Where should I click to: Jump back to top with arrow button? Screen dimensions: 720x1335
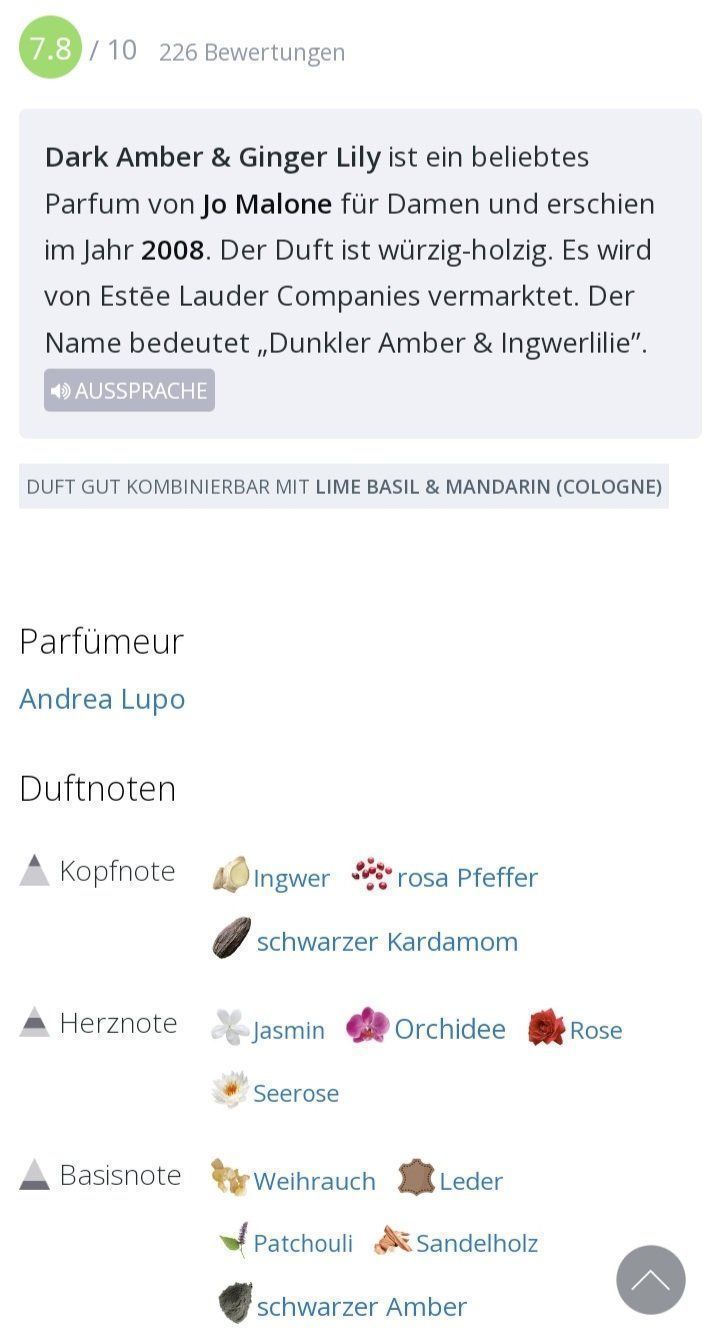pyautogui.click(x=651, y=1280)
